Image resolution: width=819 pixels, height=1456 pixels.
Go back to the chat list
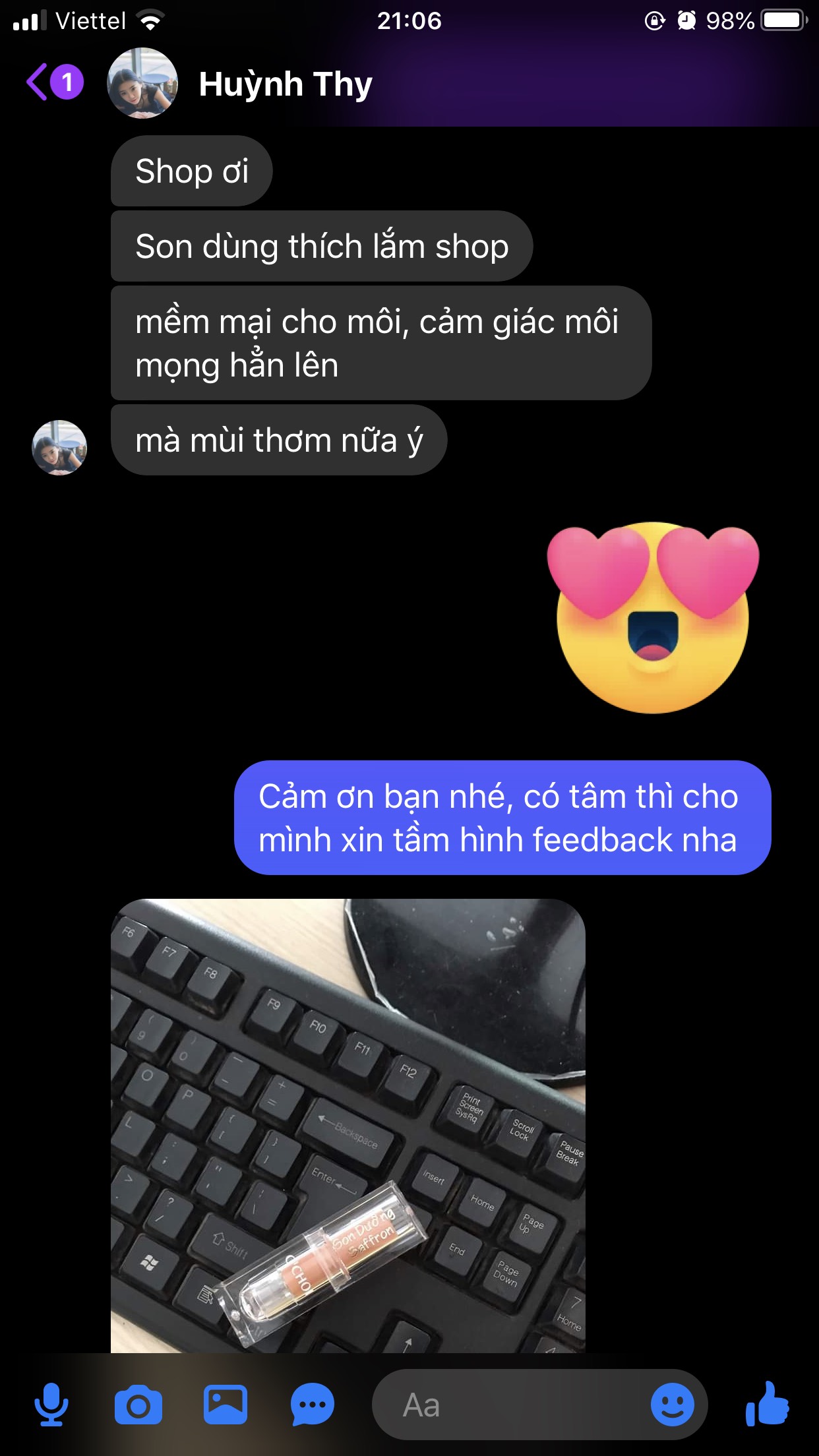pos(40,83)
